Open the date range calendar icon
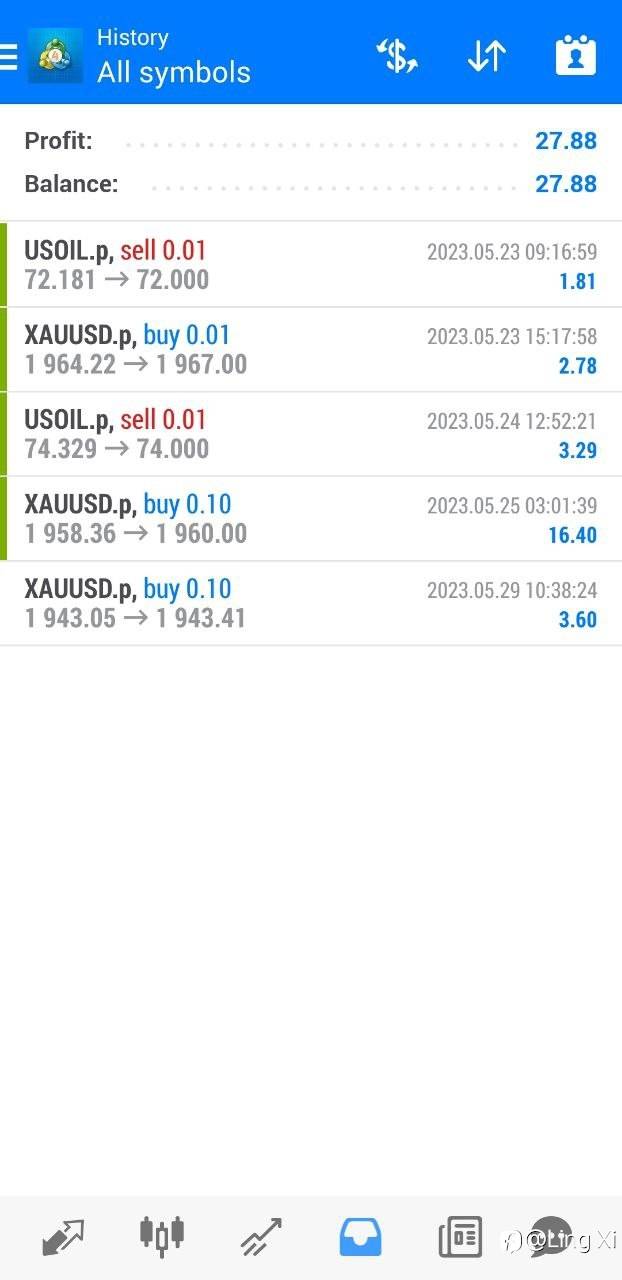 point(576,56)
